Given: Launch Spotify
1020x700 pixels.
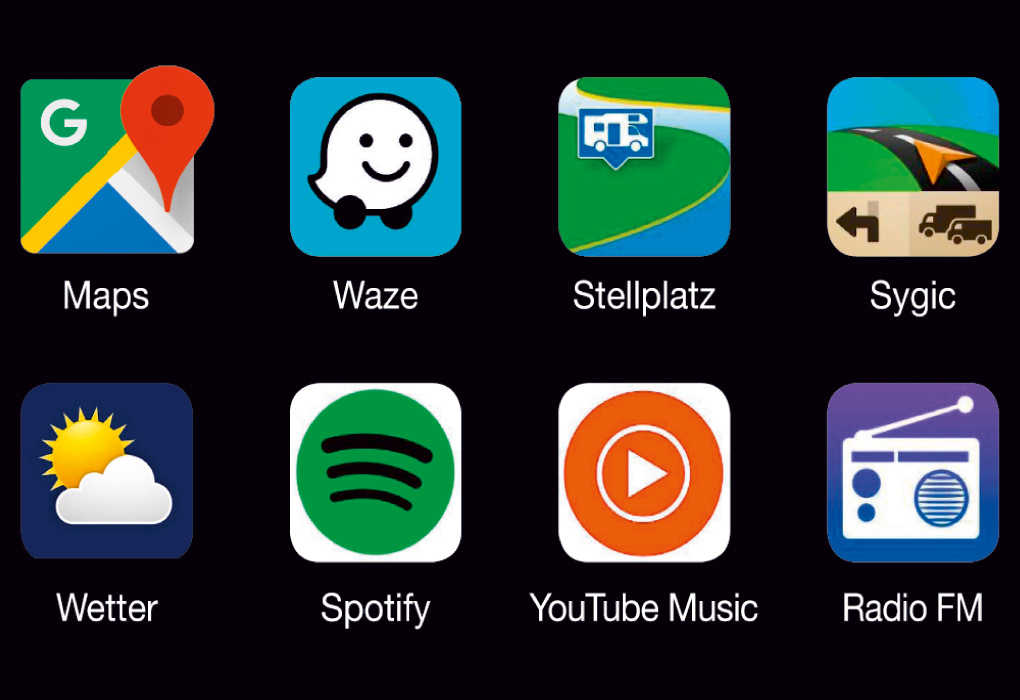Looking at the screenshot, I should [x=375, y=472].
